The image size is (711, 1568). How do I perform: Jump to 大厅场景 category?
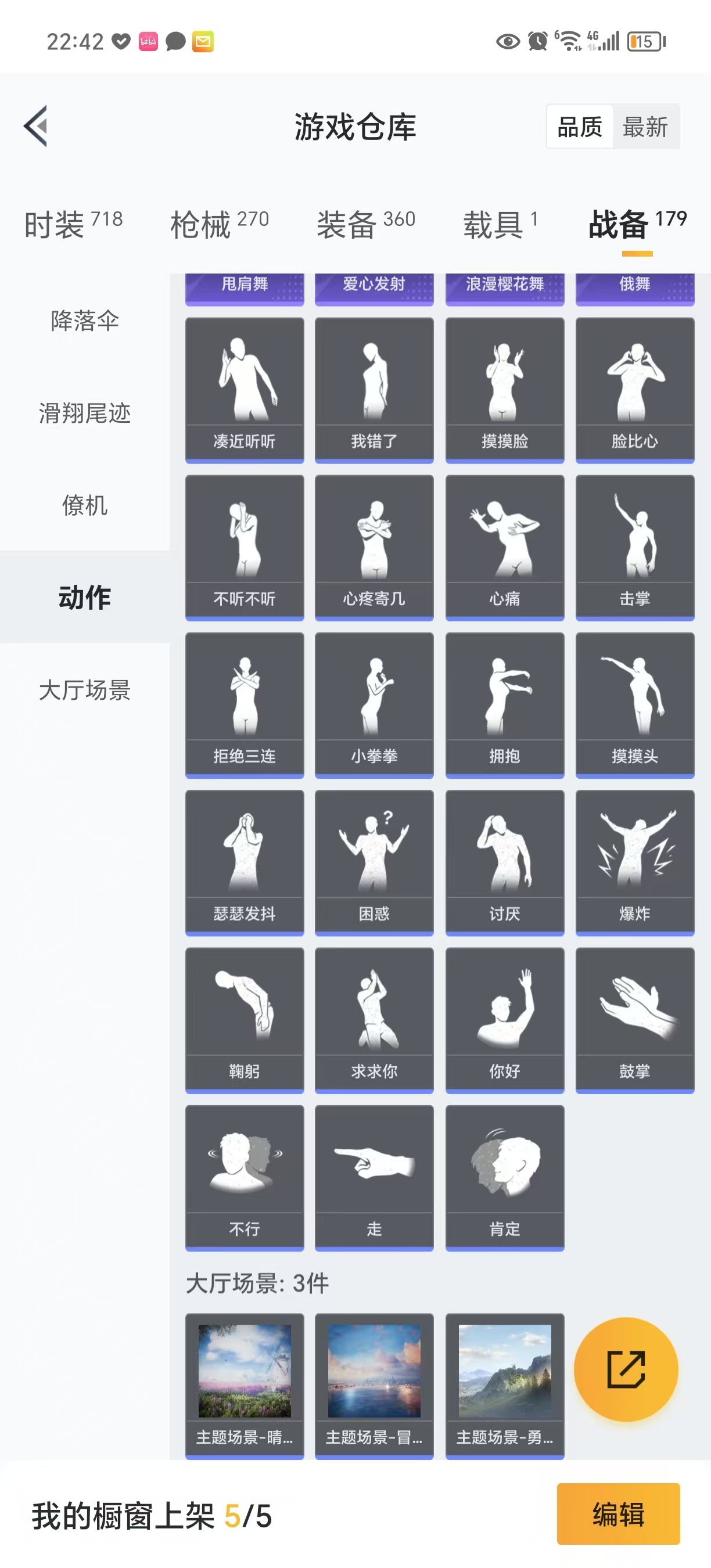click(x=85, y=691)
